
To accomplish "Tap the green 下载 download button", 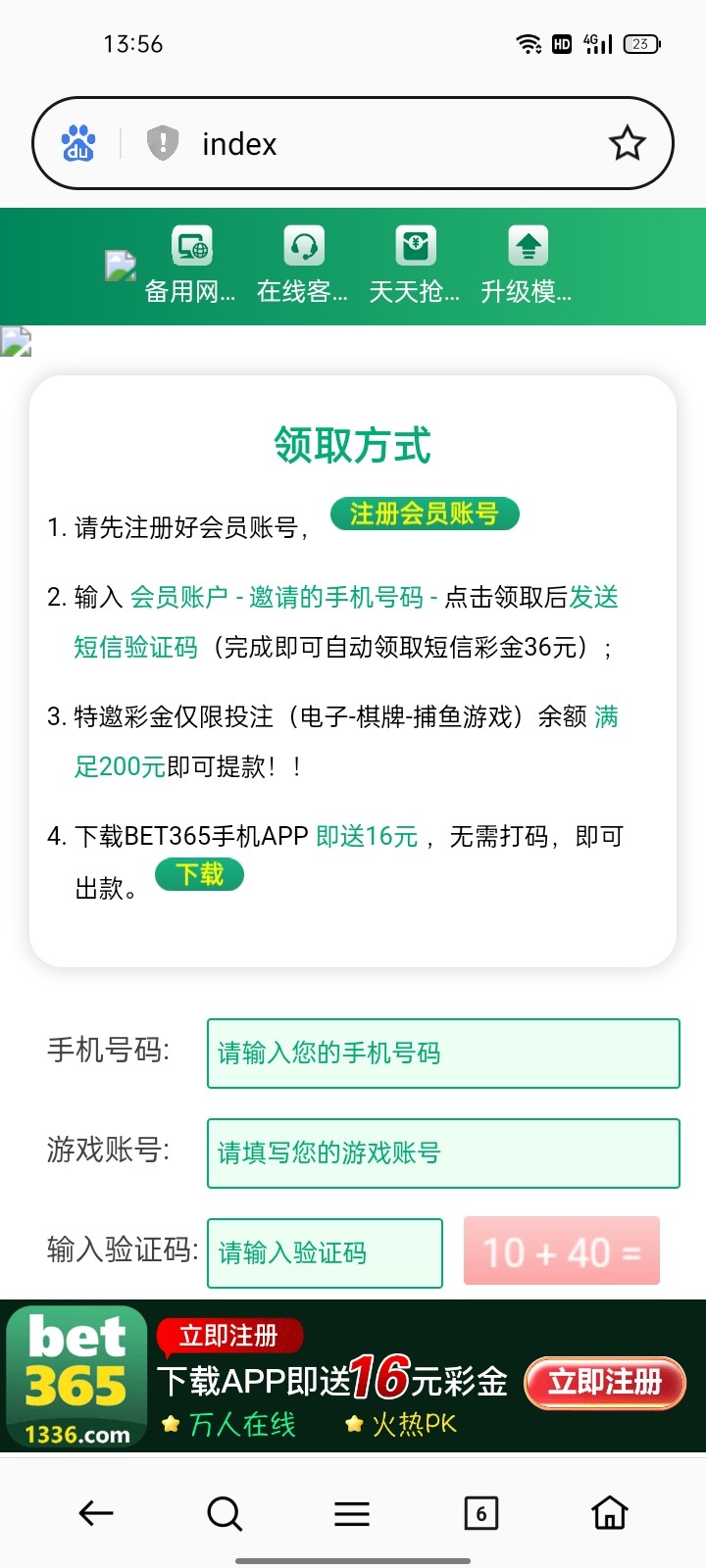I will pos(199,874).
